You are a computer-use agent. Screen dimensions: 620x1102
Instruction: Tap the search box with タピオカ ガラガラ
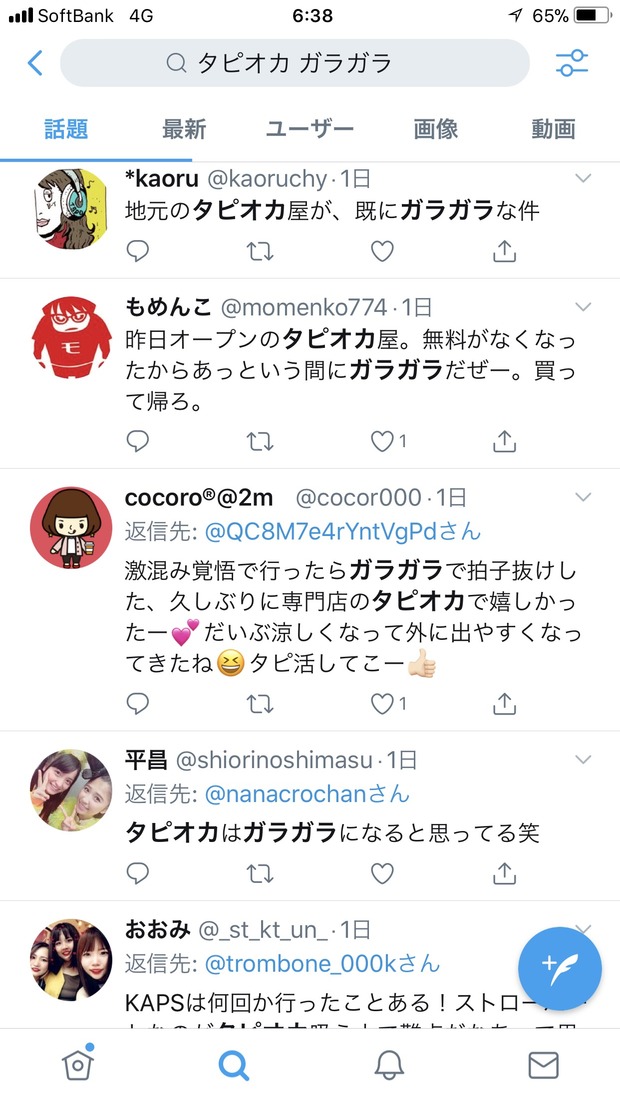[295, 63]
